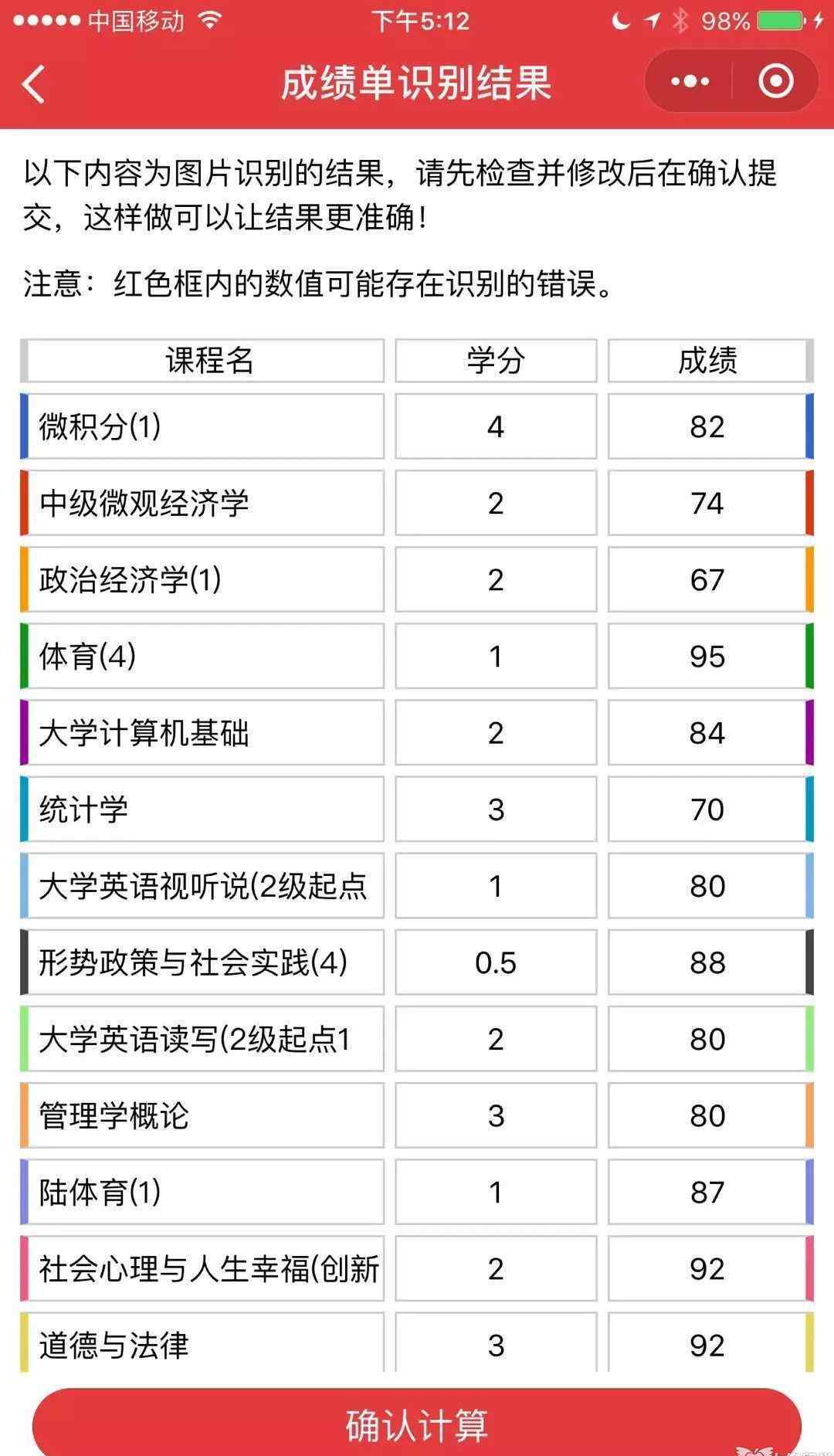Image resolution: width=834 pixels, height=1456 pixels.
Task: Edit the credit field for 微积分(1)
Action: [x=496, y=426]
